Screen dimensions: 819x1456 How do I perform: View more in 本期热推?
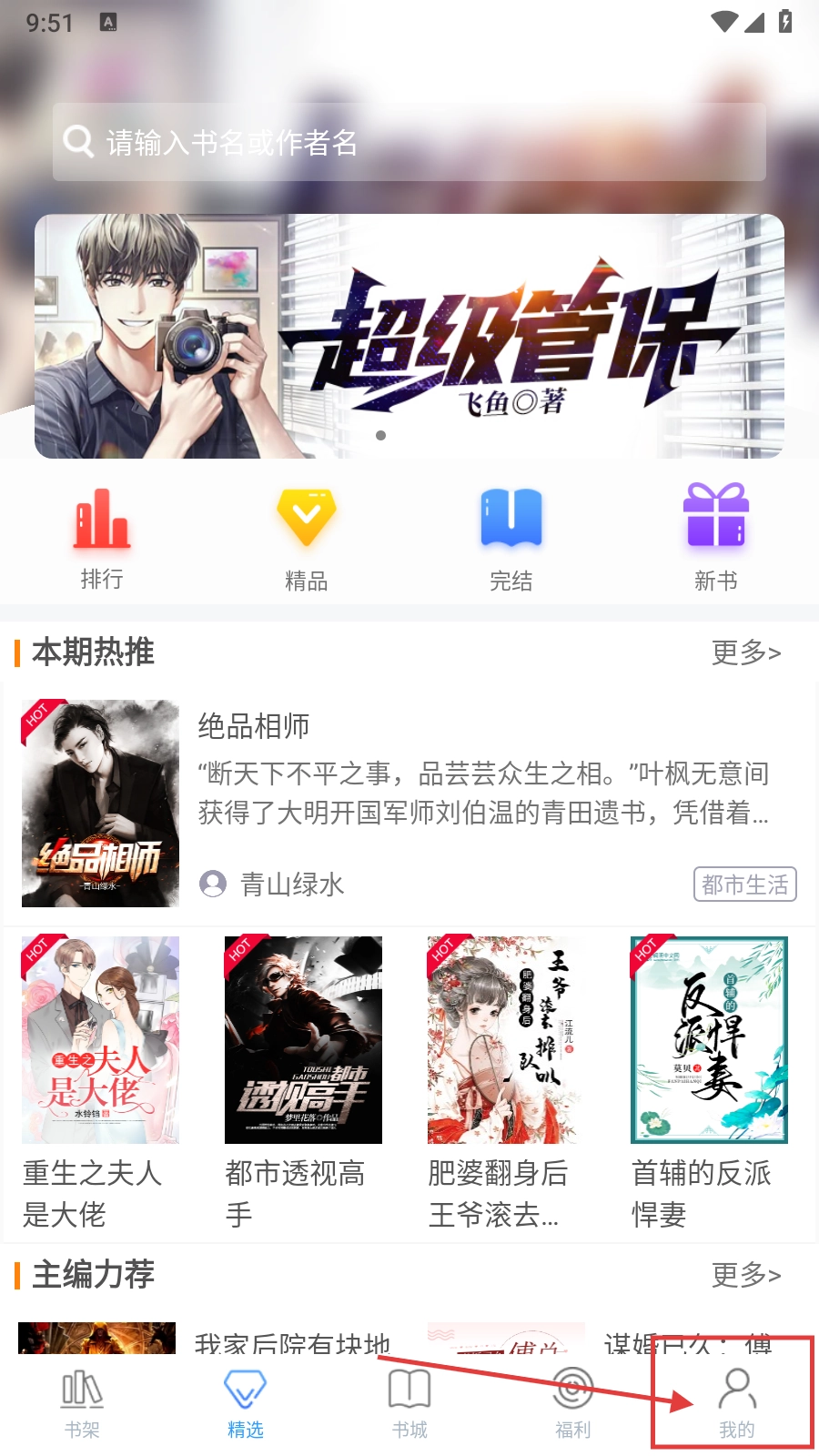coord(745,652)
